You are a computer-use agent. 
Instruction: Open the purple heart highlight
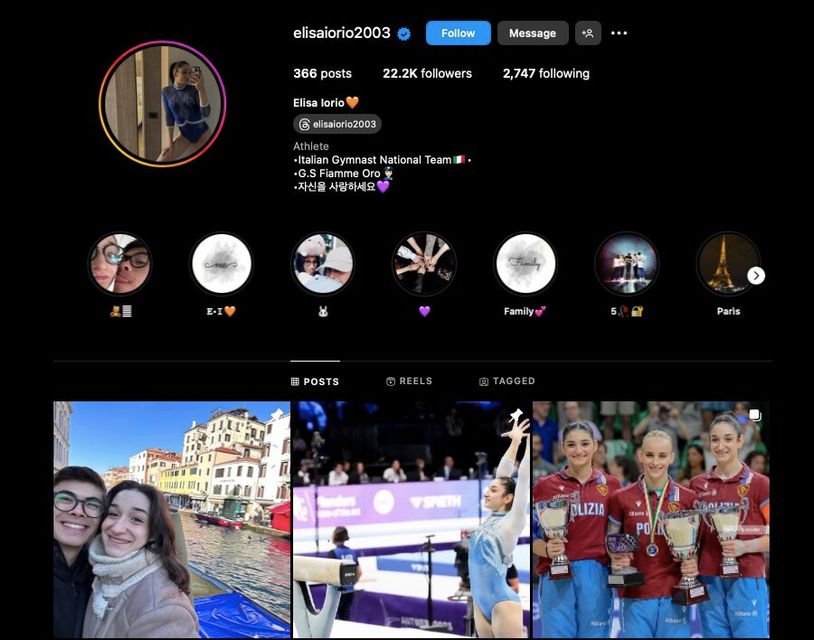pyautogui.click(x=424, y=264)
